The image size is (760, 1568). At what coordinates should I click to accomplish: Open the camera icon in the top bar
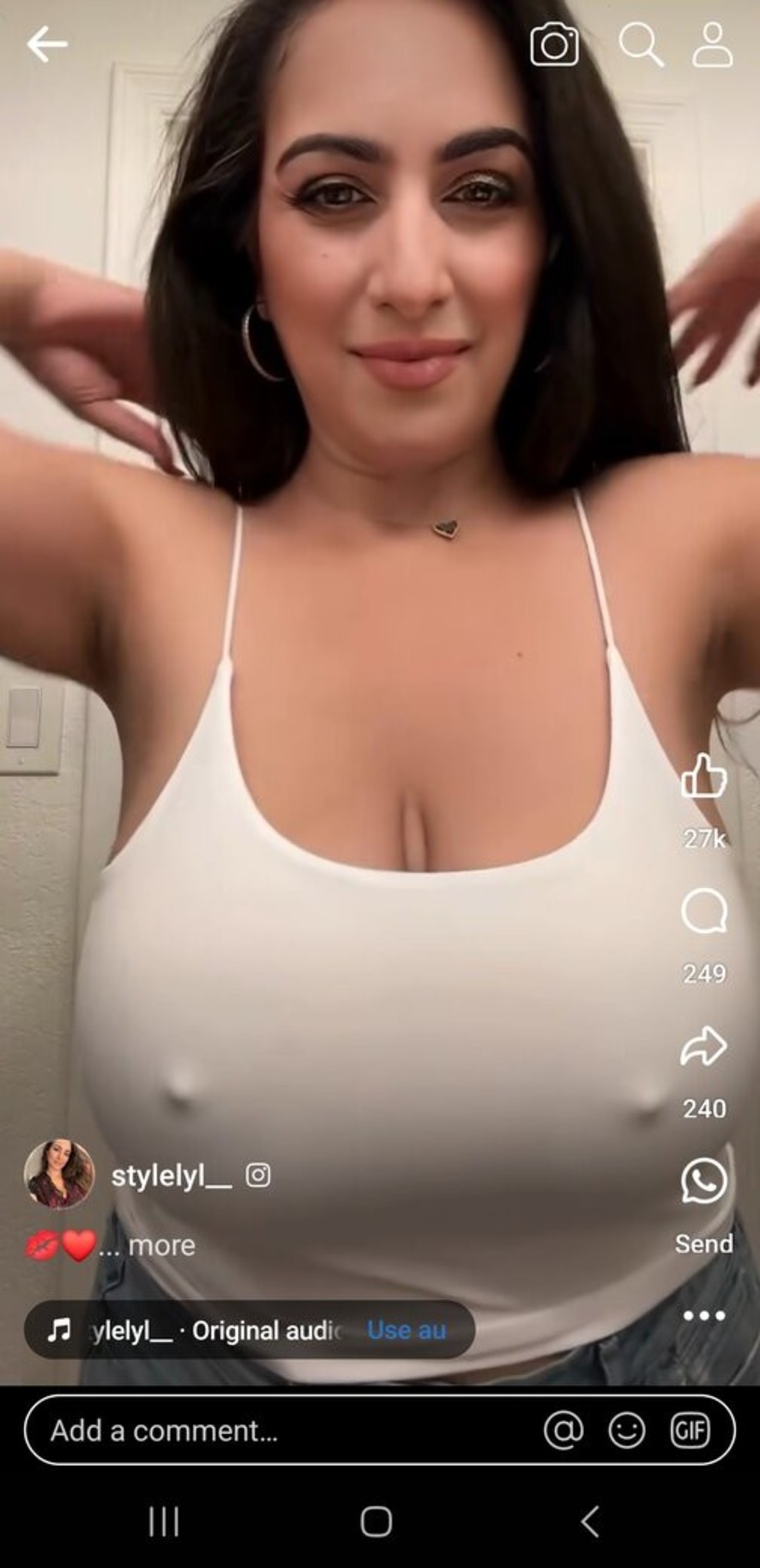point(555,44)
